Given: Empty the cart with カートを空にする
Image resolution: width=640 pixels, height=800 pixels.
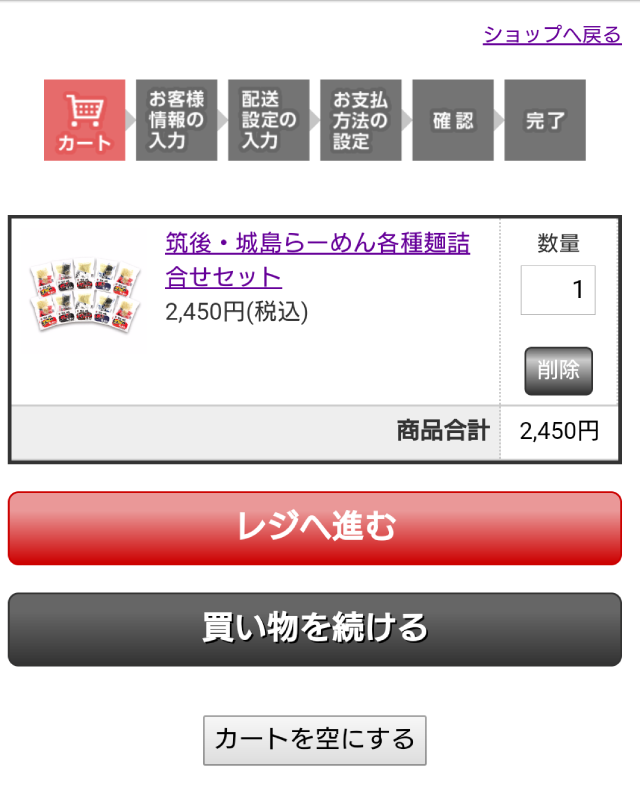Looking at the screenshot, I should click(x=315, y=740).
